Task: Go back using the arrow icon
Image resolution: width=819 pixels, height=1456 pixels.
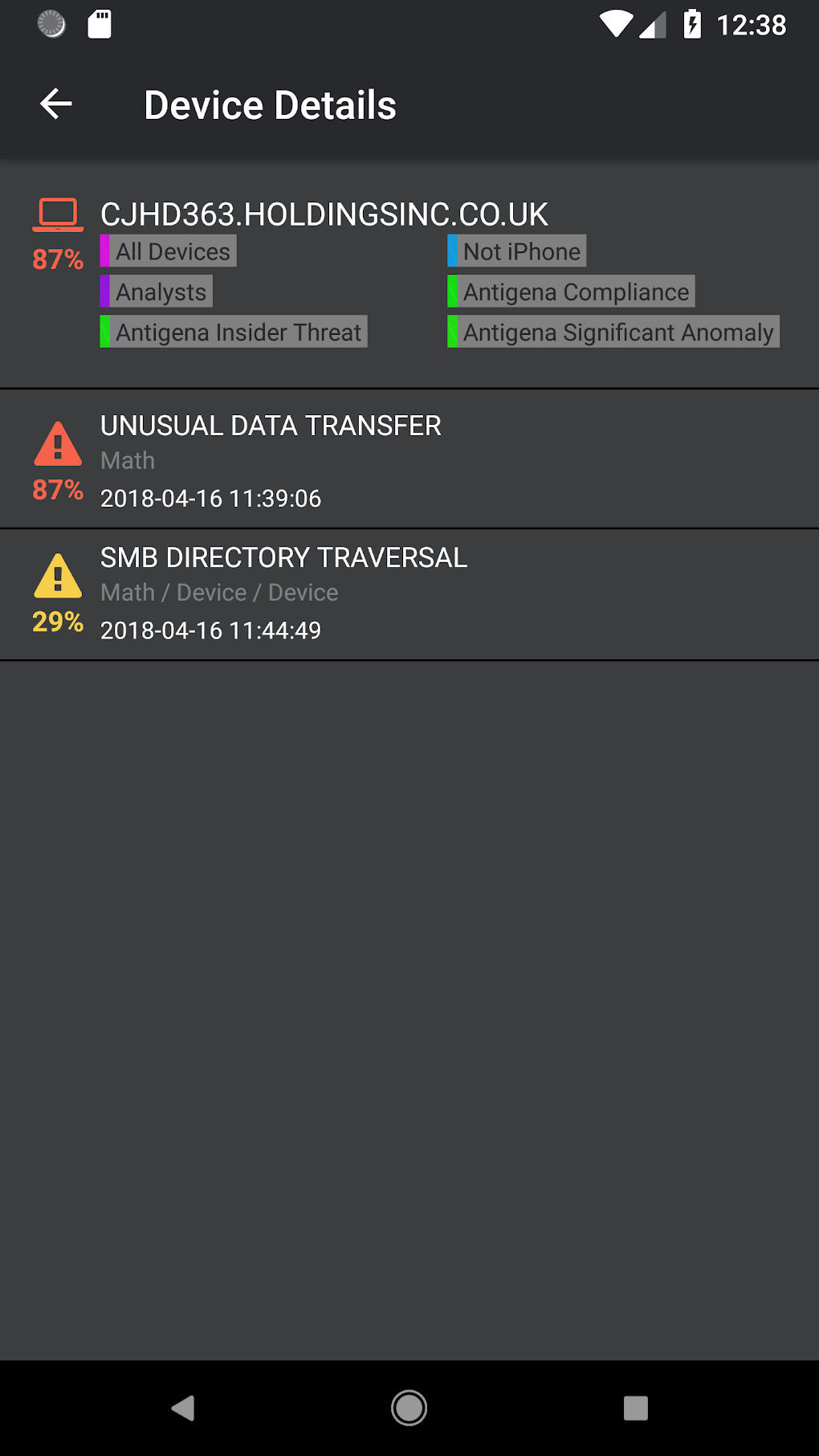Action: pyautogui.click(x=56, y=104)
